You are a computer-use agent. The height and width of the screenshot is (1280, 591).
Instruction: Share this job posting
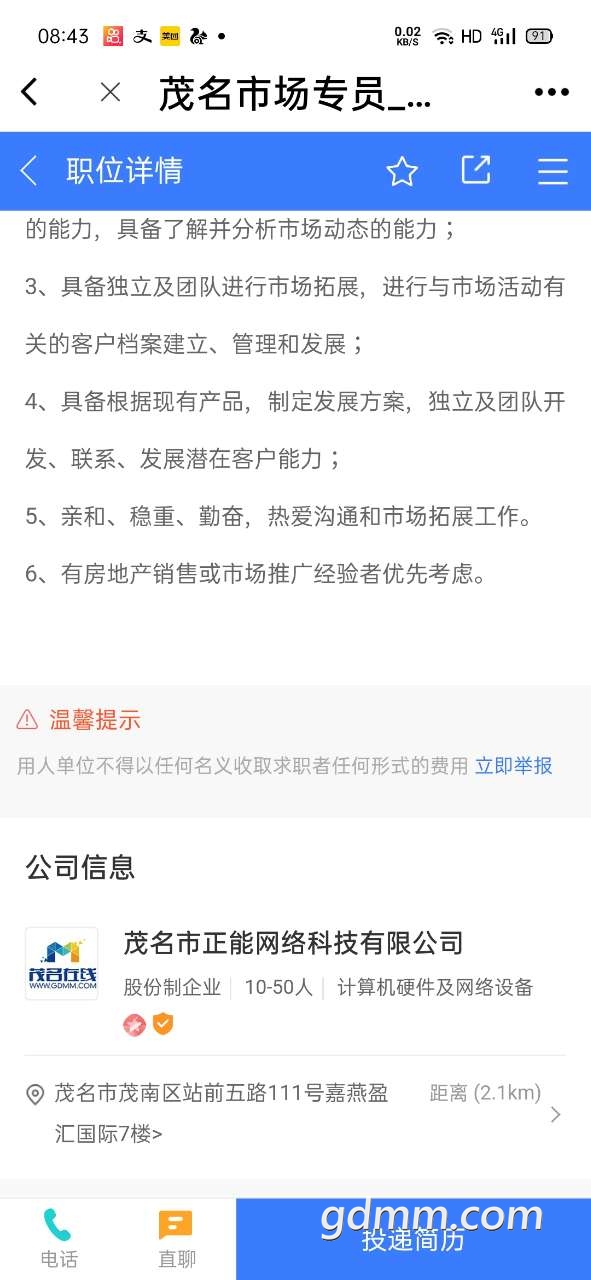point(476,170)
